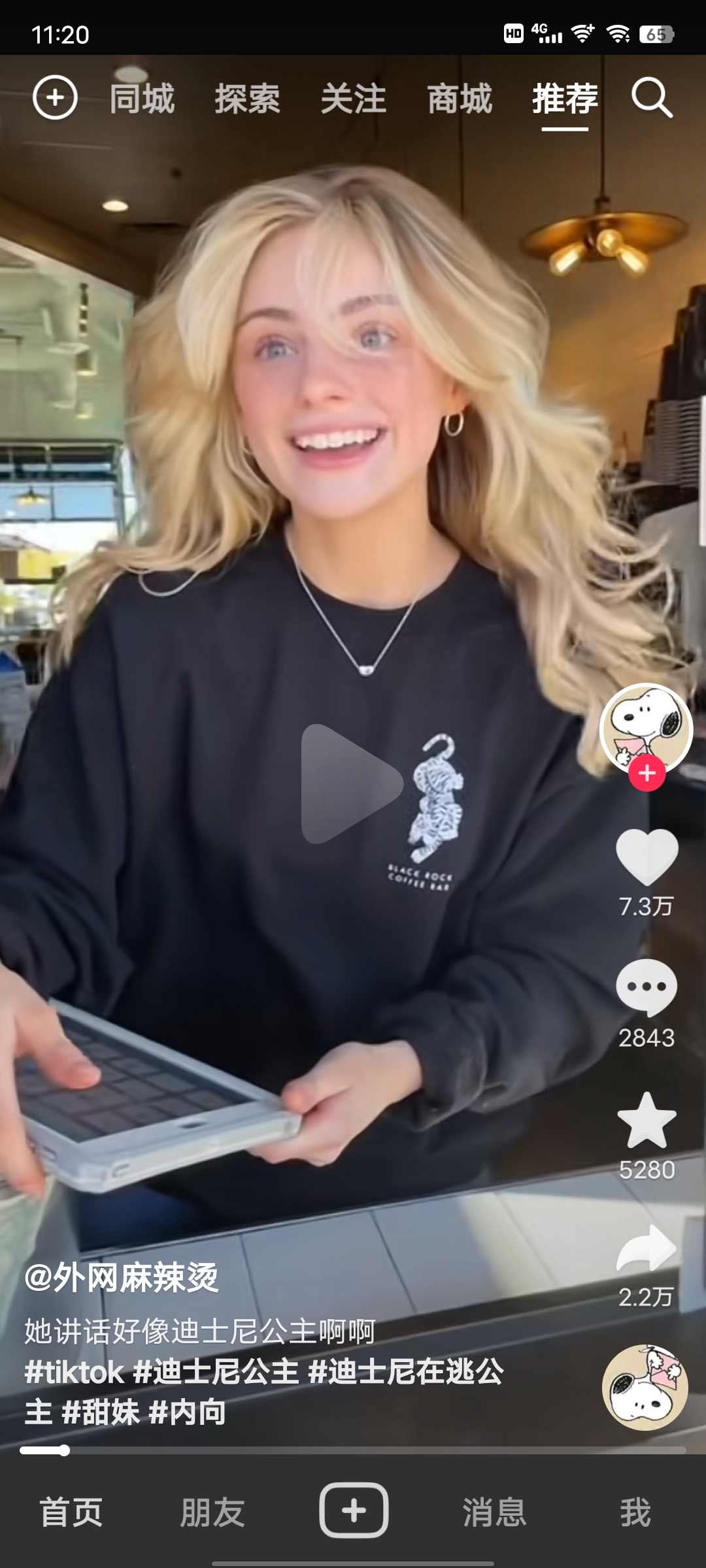Switch to the 探索 tab
This screenshot has width=706, height=1568.
tap(248, 99)
